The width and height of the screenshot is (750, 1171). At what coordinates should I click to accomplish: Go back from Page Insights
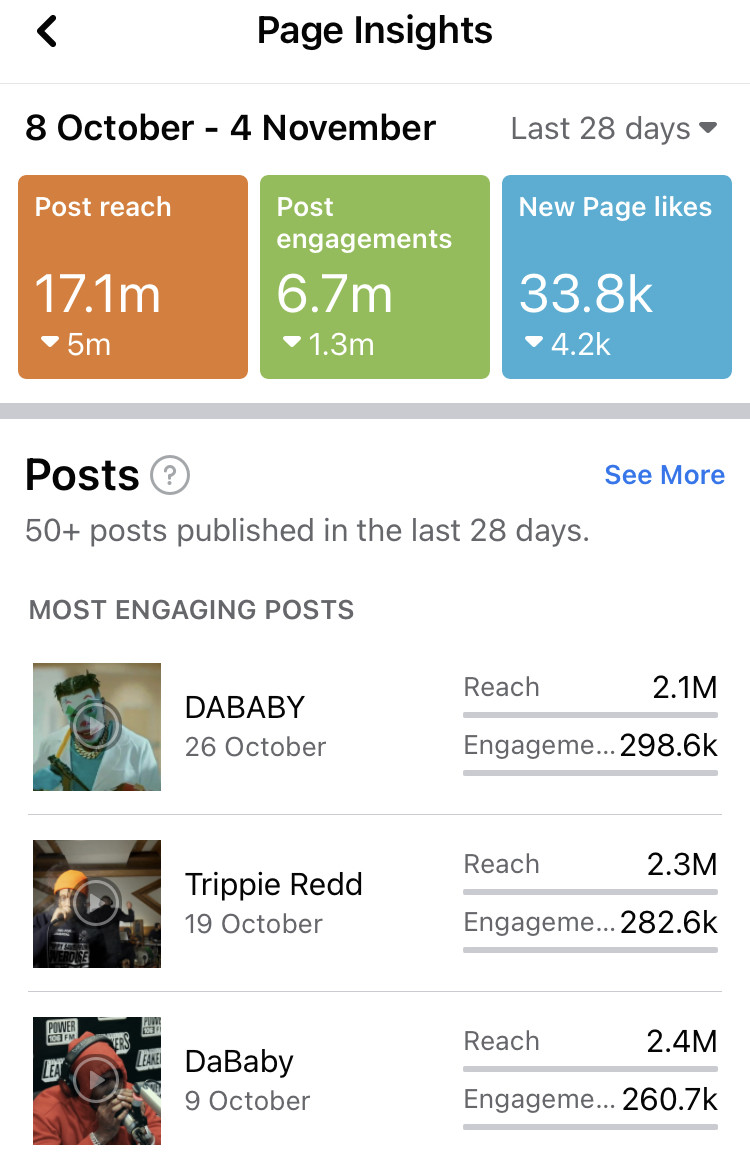tap(47, 32)
